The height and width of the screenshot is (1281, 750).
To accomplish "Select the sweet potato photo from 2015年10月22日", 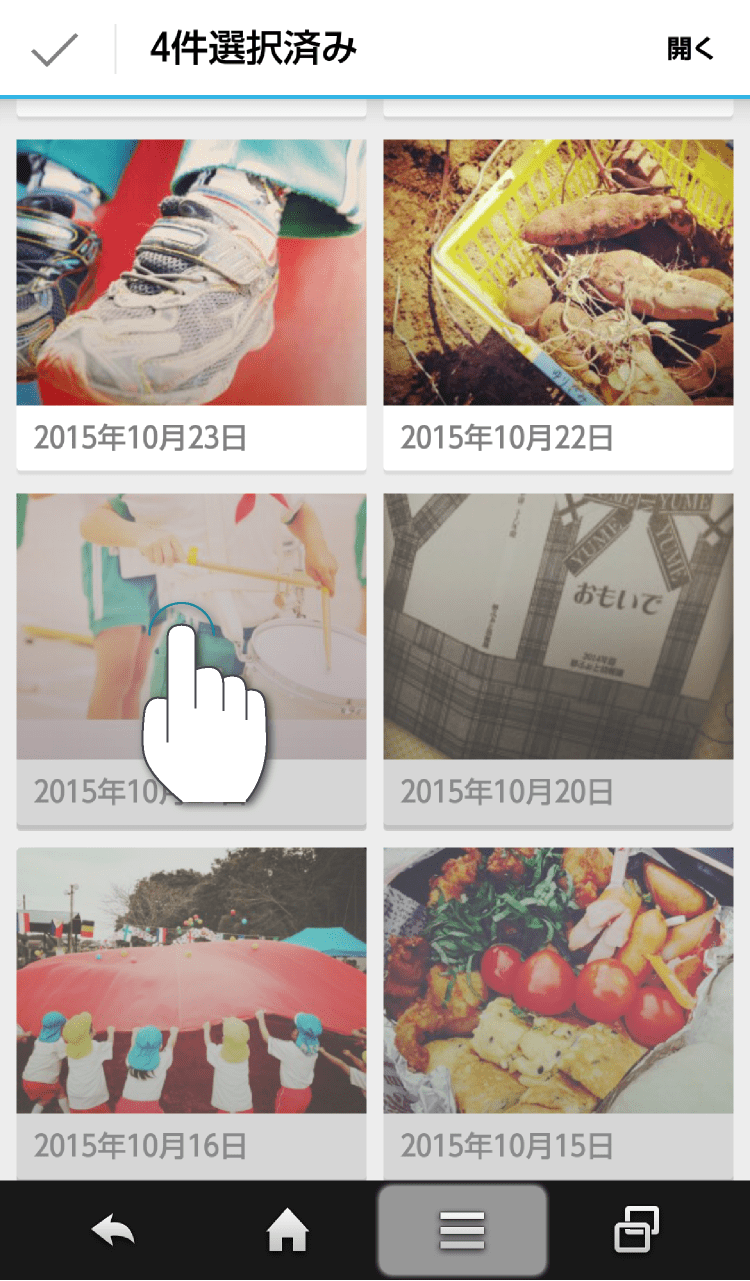I will coord(558,304).
